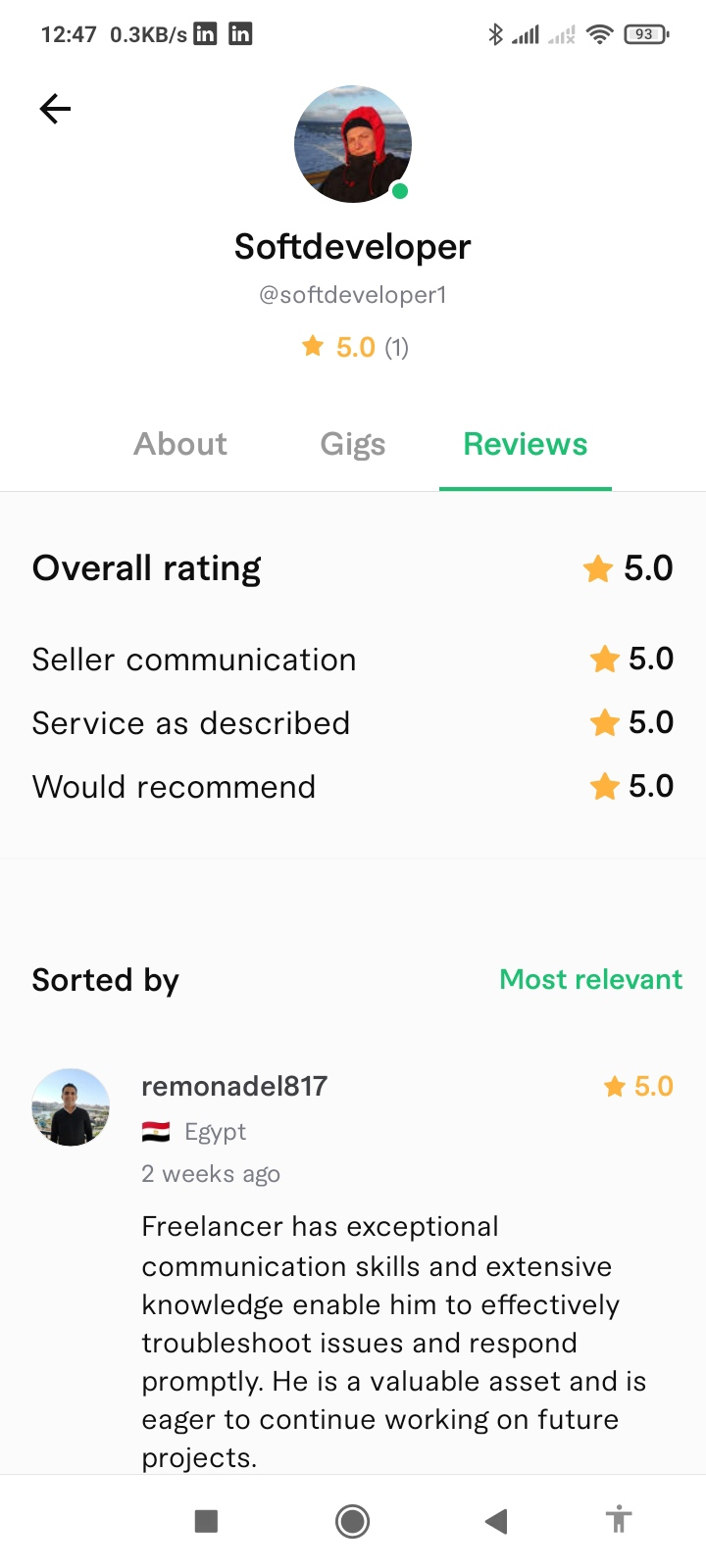Image resolution: width=706 pixels, height=1568 pixels.
Task: Change sorting from Most relevant
Action: [590, 979]
